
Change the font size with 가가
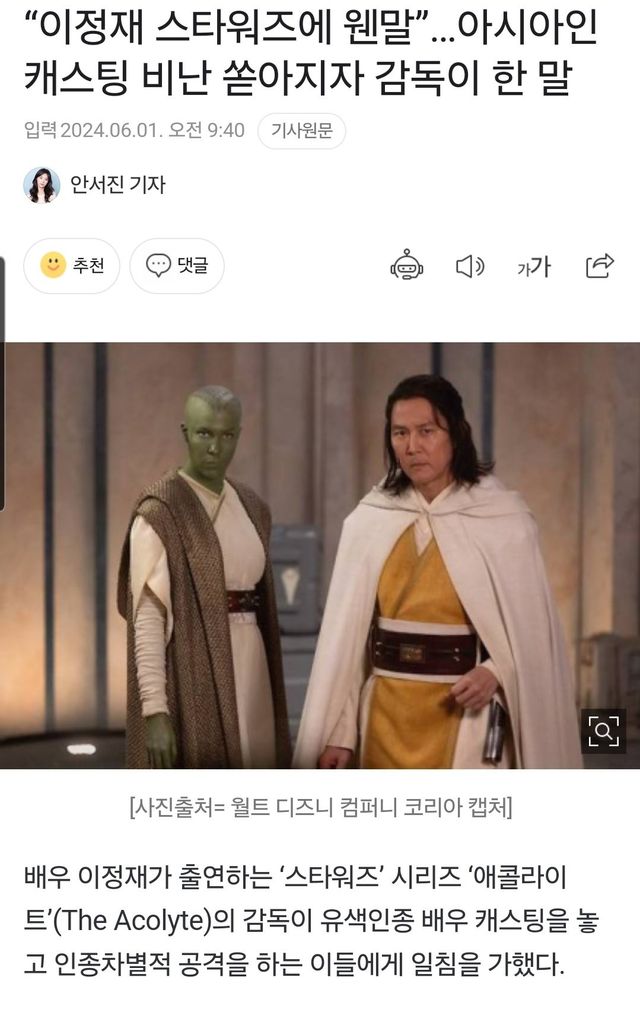(x=534, y=266)
